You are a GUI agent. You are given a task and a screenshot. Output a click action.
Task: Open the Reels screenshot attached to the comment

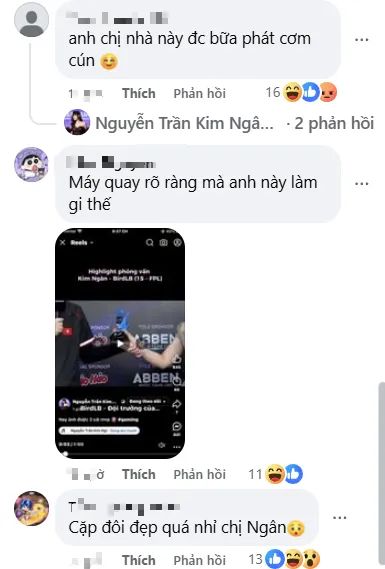point(120,343)
